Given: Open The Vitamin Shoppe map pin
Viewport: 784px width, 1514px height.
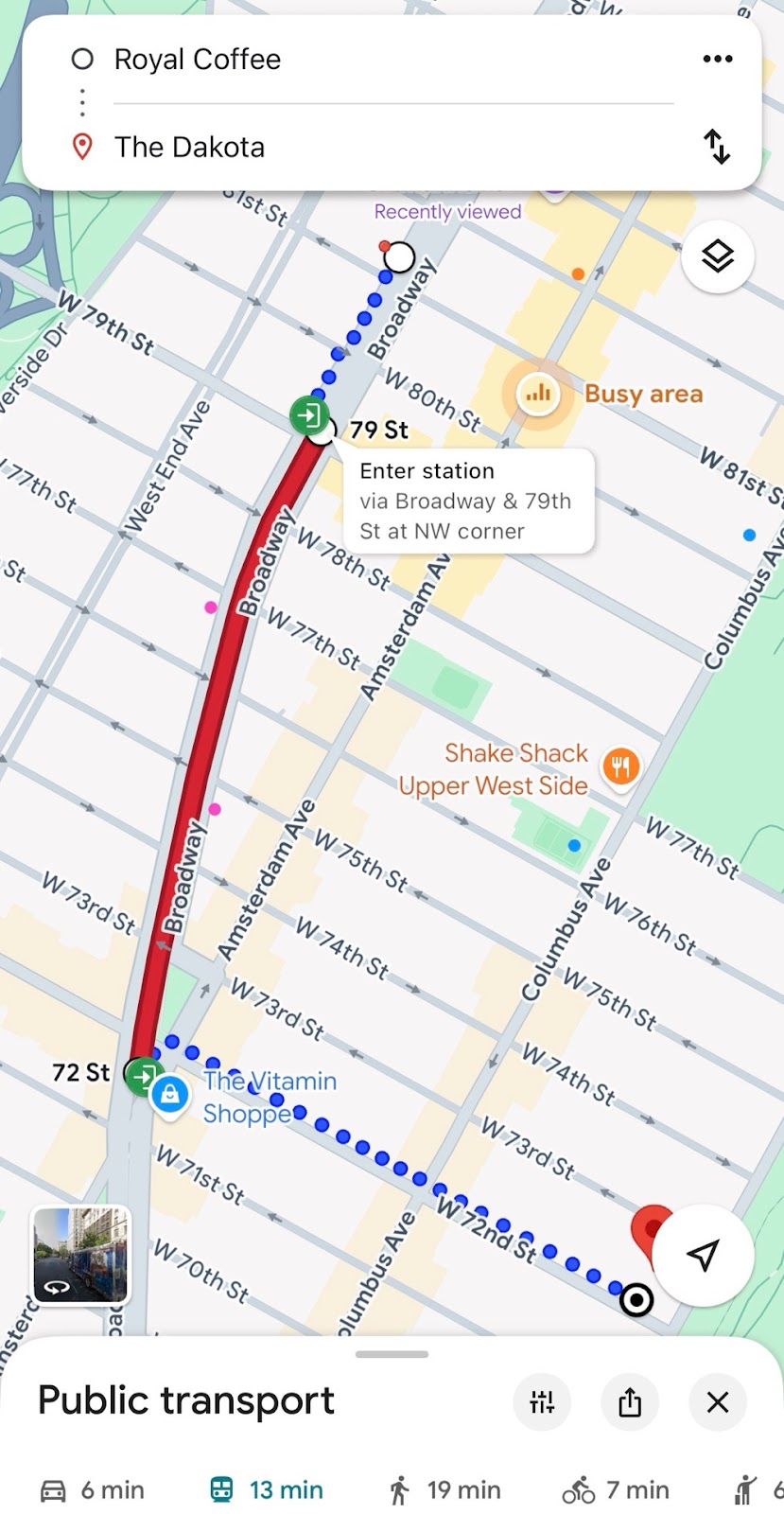Looking at the screenshot, I should point(170,1095).
